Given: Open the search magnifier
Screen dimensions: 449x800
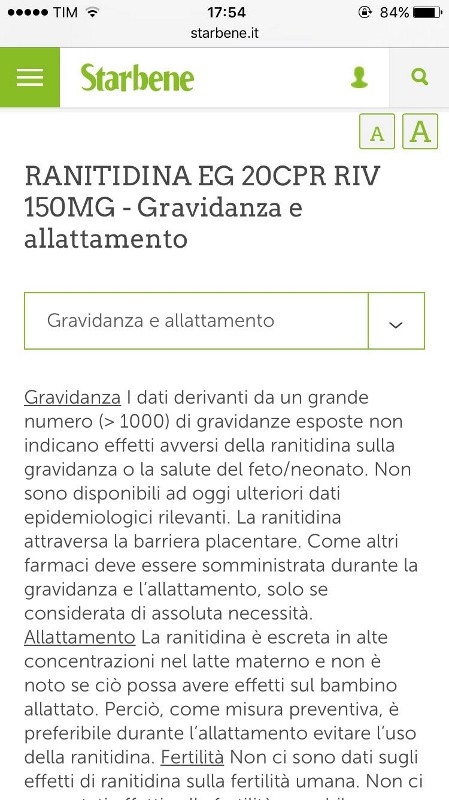Looking at the screenshot, I should [x=419, y=77].
